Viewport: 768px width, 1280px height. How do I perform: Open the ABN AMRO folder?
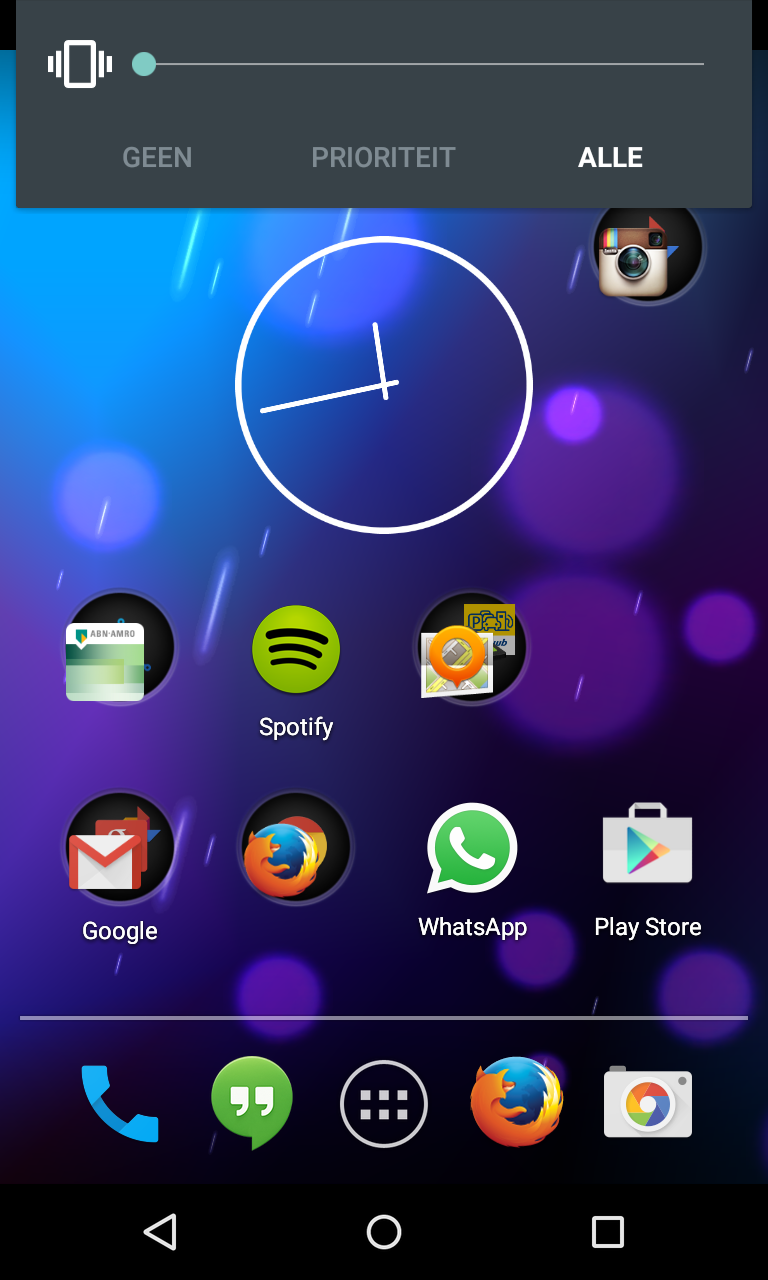coord(120,648)
